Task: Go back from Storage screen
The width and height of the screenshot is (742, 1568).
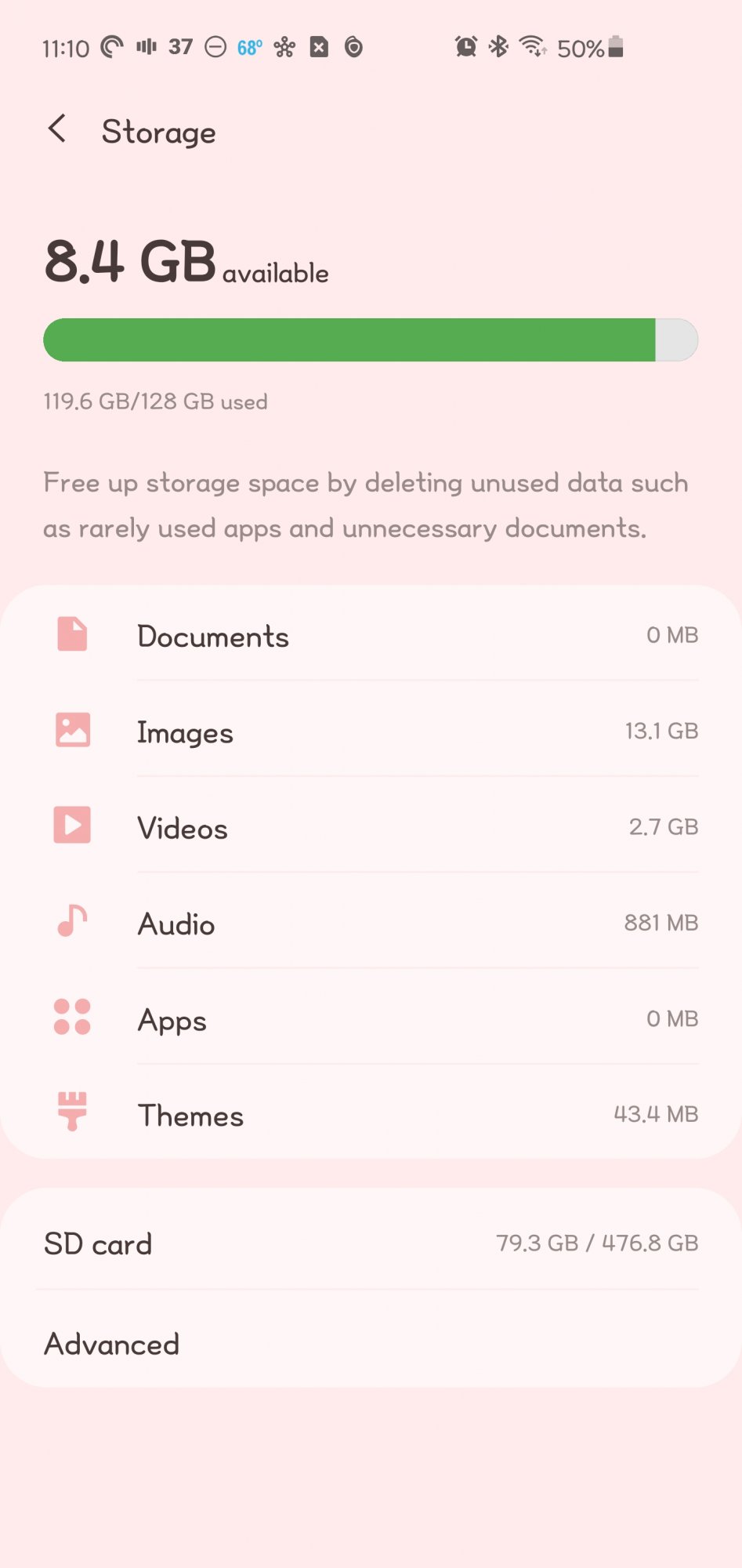Action: click(57, 129)
